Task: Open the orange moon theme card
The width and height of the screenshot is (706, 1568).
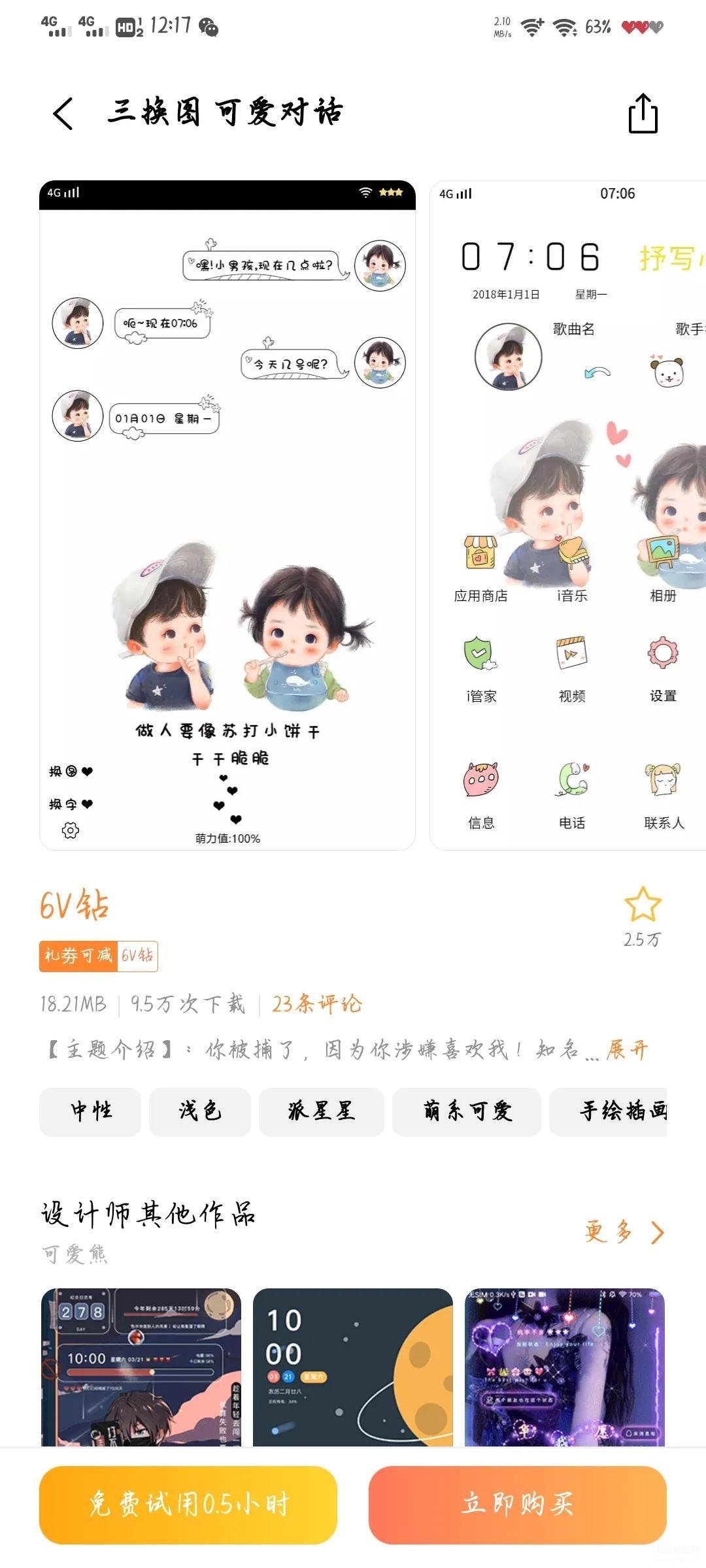Action: 353,1367
